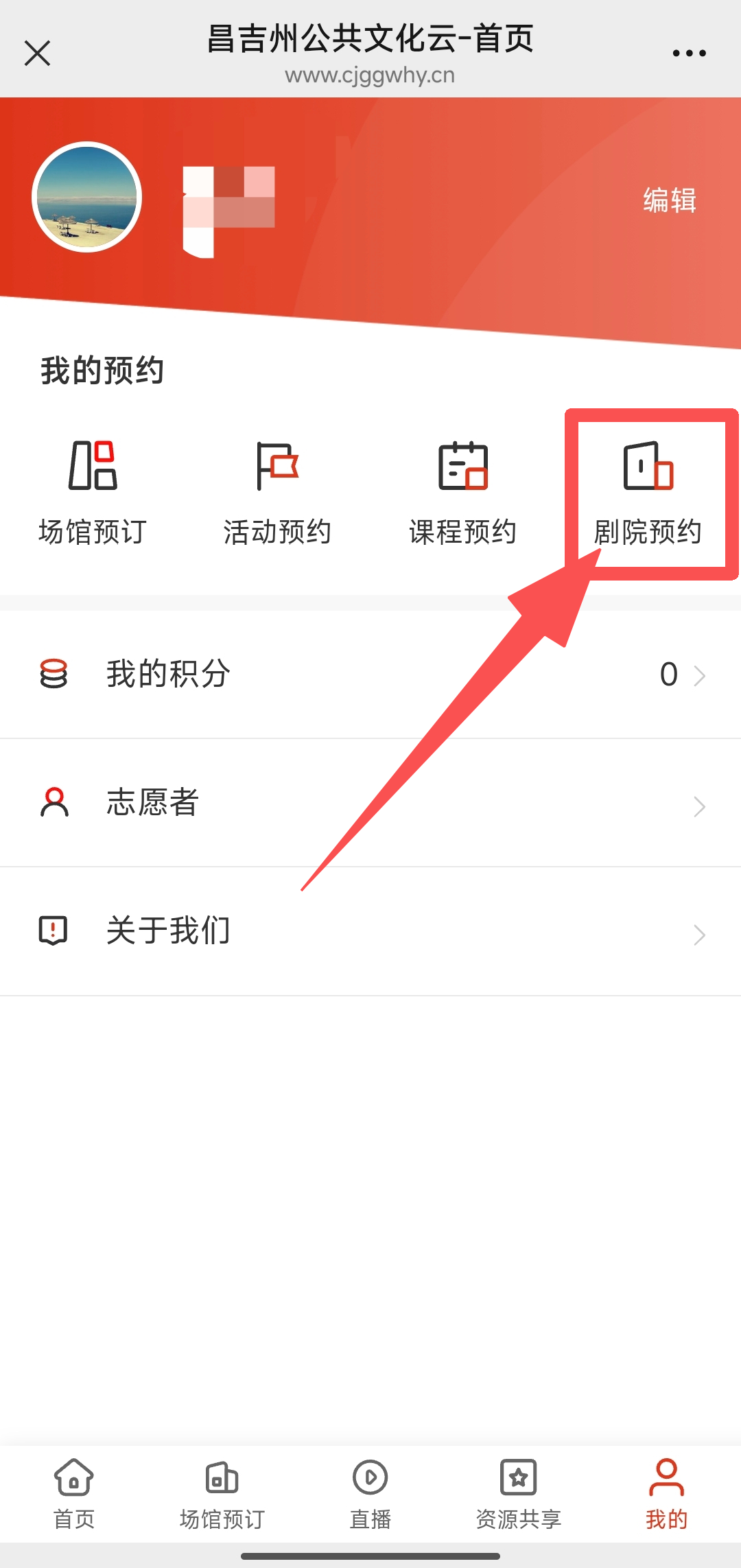741x1568 pixels.
Task: Go to the 资源共享 resources tab
Action: [519, 1494]
